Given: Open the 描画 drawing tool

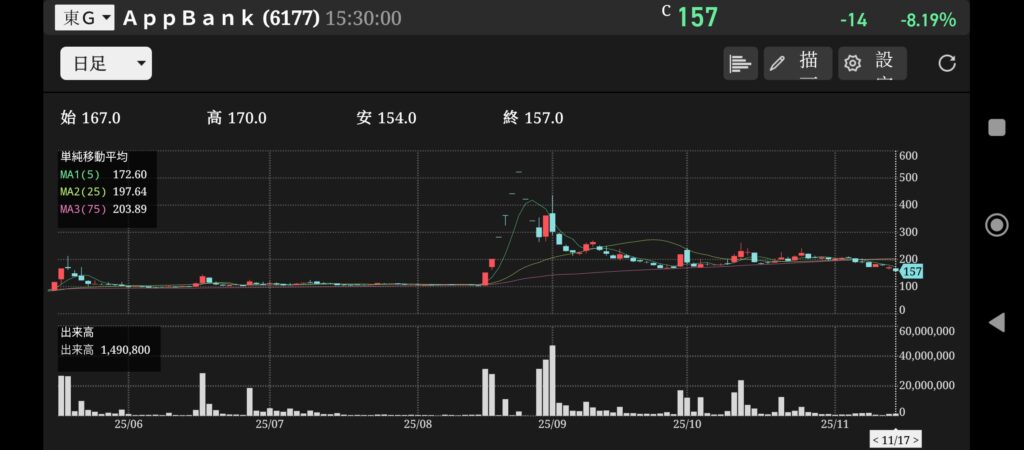Looking at the screenshot, I should point(797,63).
